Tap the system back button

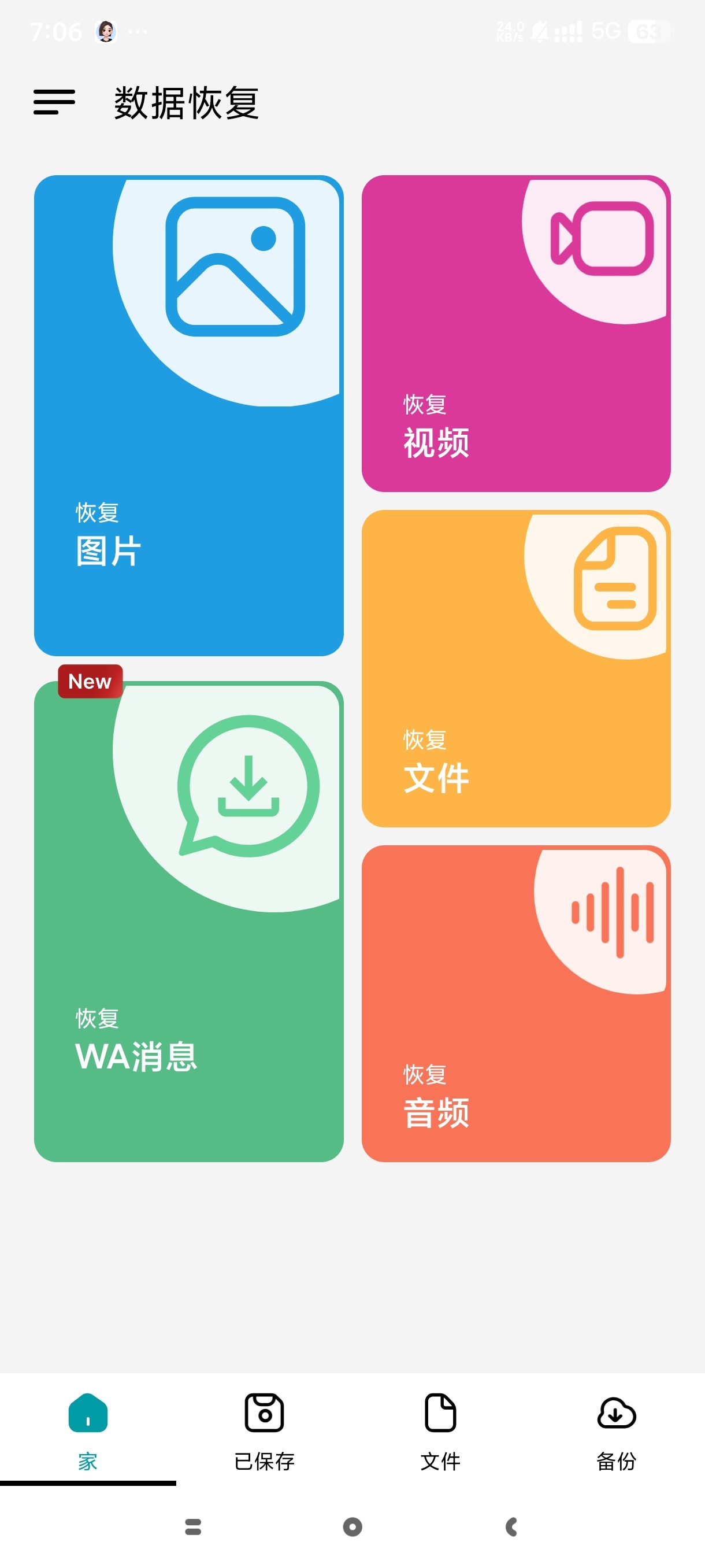click(x=511, y=1526)
